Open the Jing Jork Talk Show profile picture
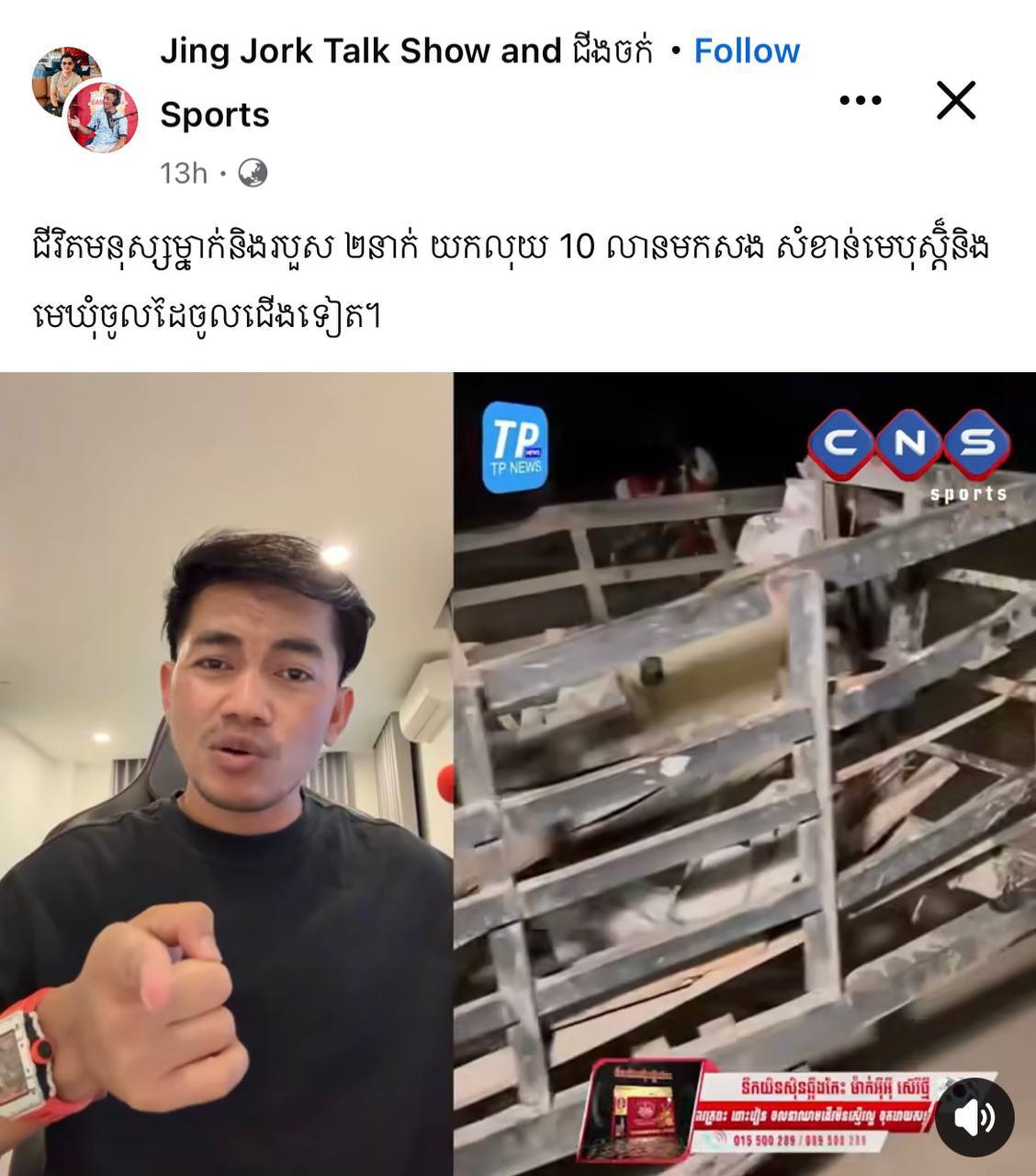 84,99
